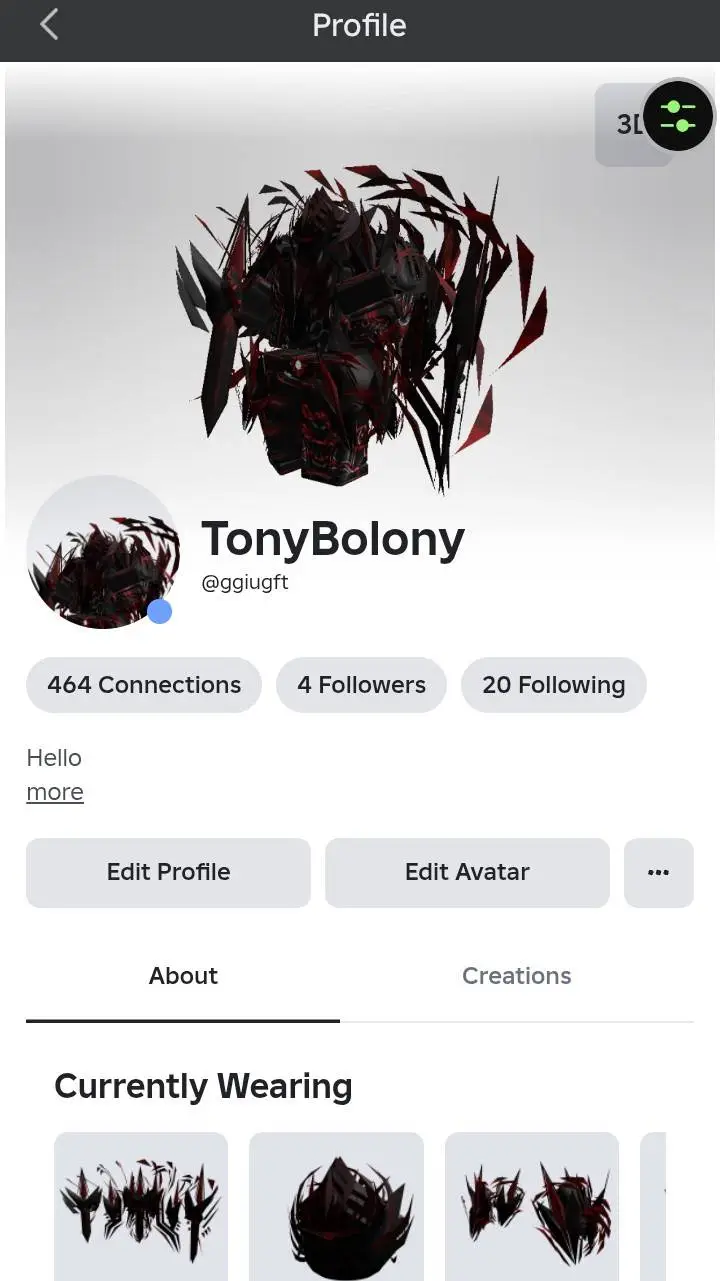Open more options via the ellipsis icon
720x1281 pixels.
(659, 872)
